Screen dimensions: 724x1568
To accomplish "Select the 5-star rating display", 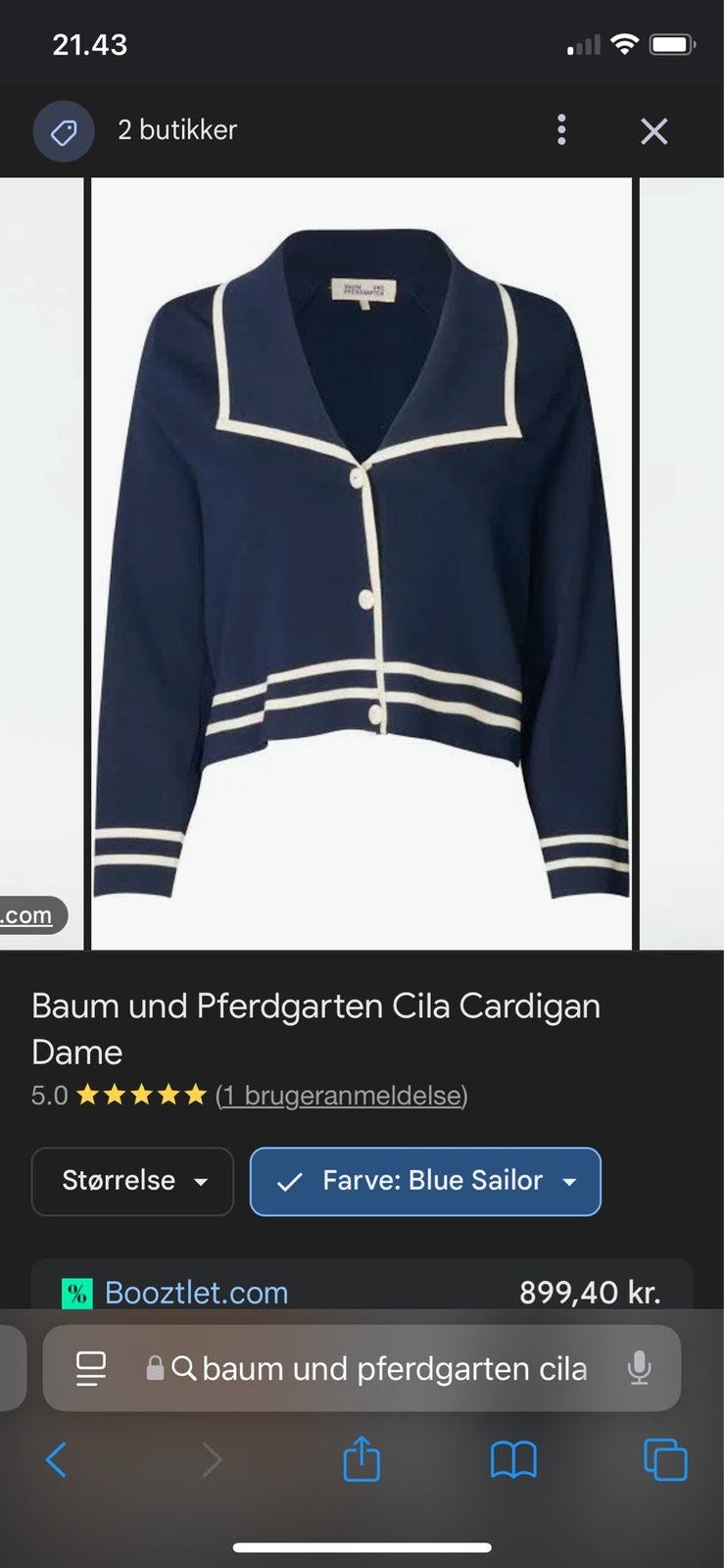I will (x=141, y=1095).
